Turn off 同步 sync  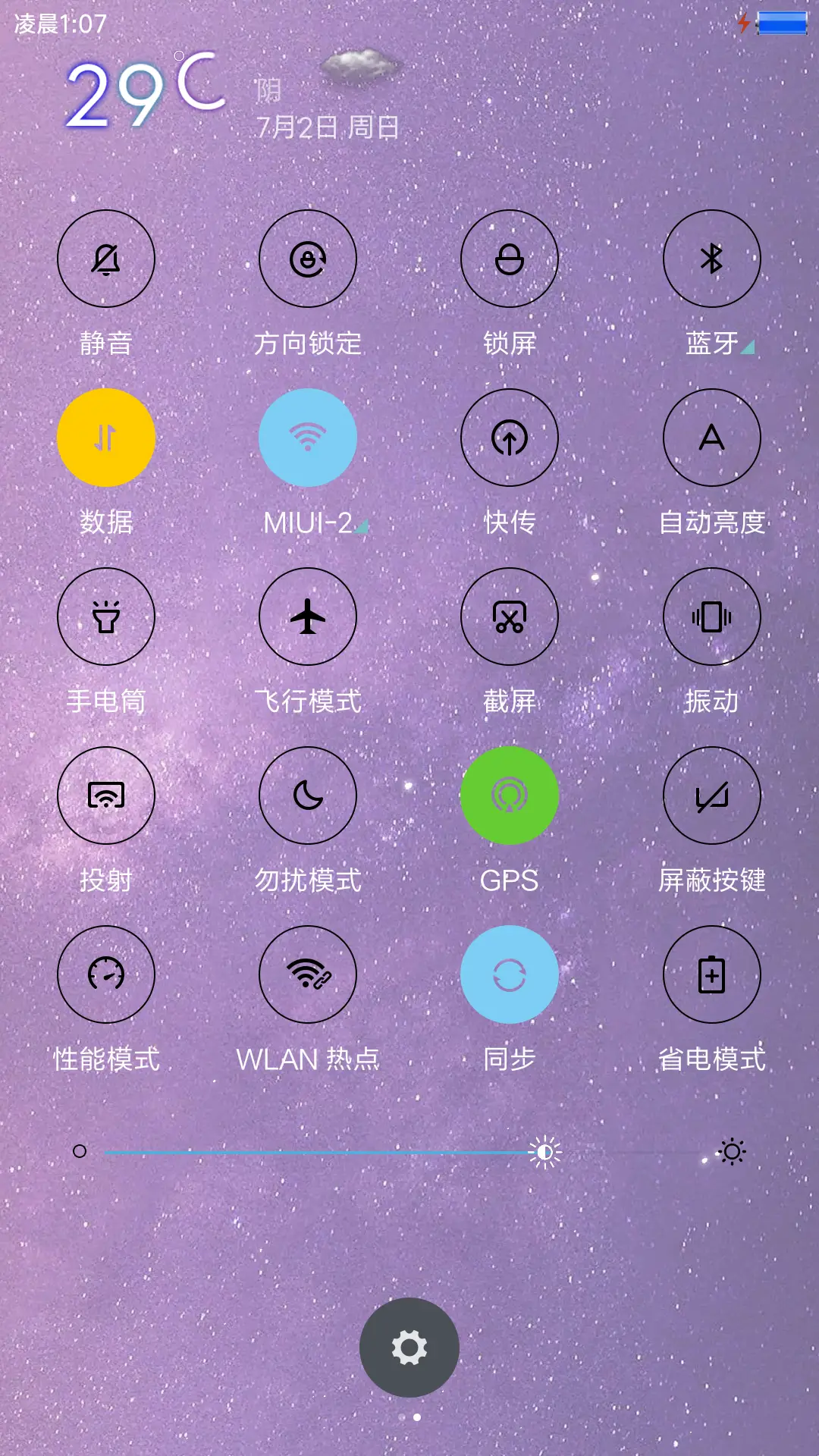click(510, 974)
